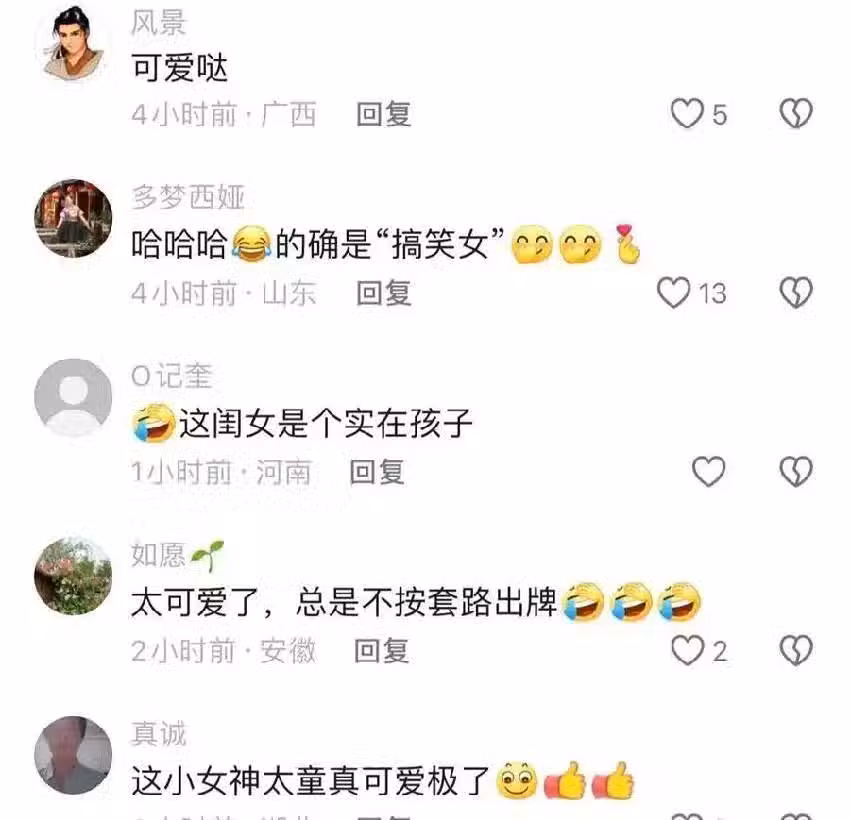
Task: Reply to 风景's comment 可爱哒
Action: pos(384,115)
